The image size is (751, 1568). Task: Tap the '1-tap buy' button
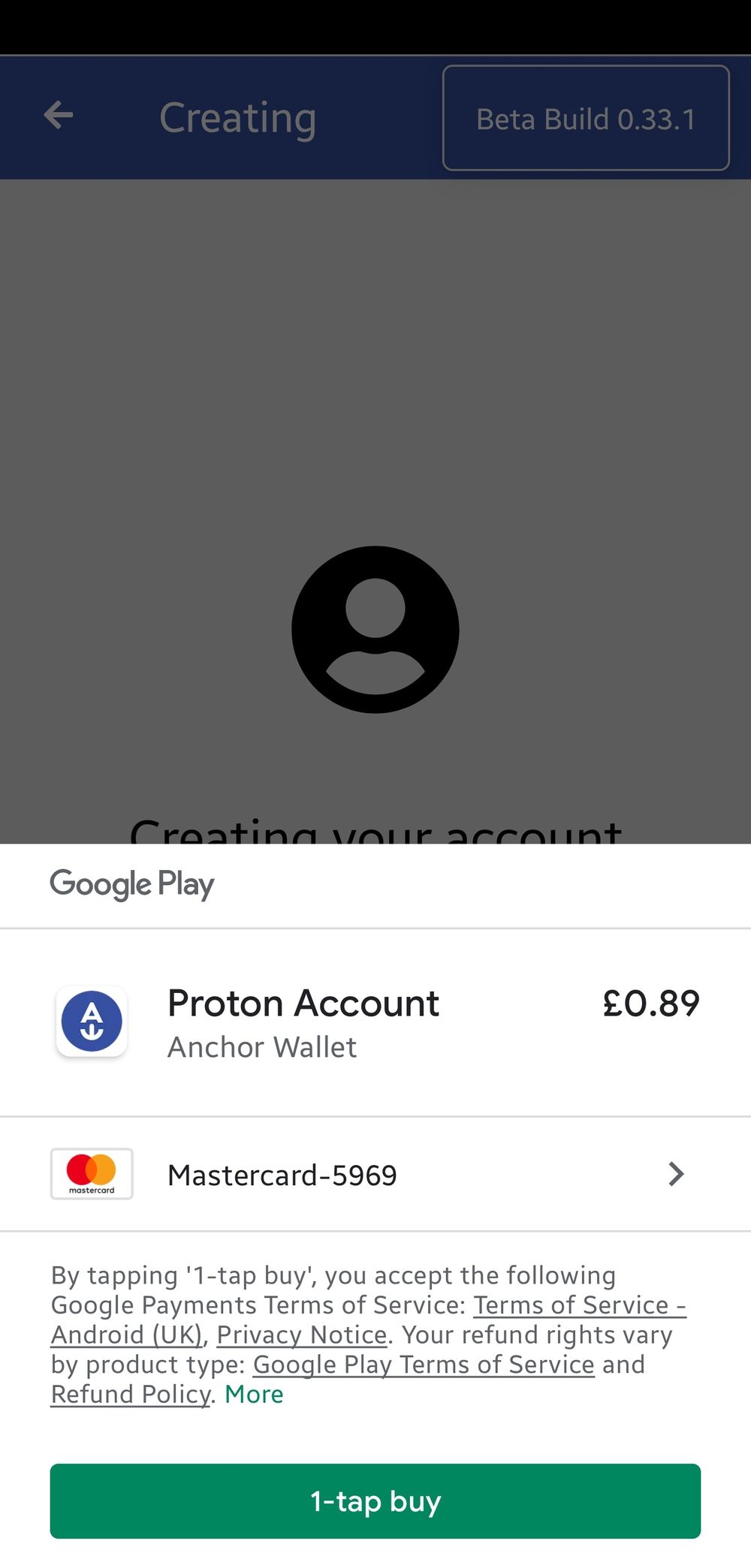tap(374, 1501)
